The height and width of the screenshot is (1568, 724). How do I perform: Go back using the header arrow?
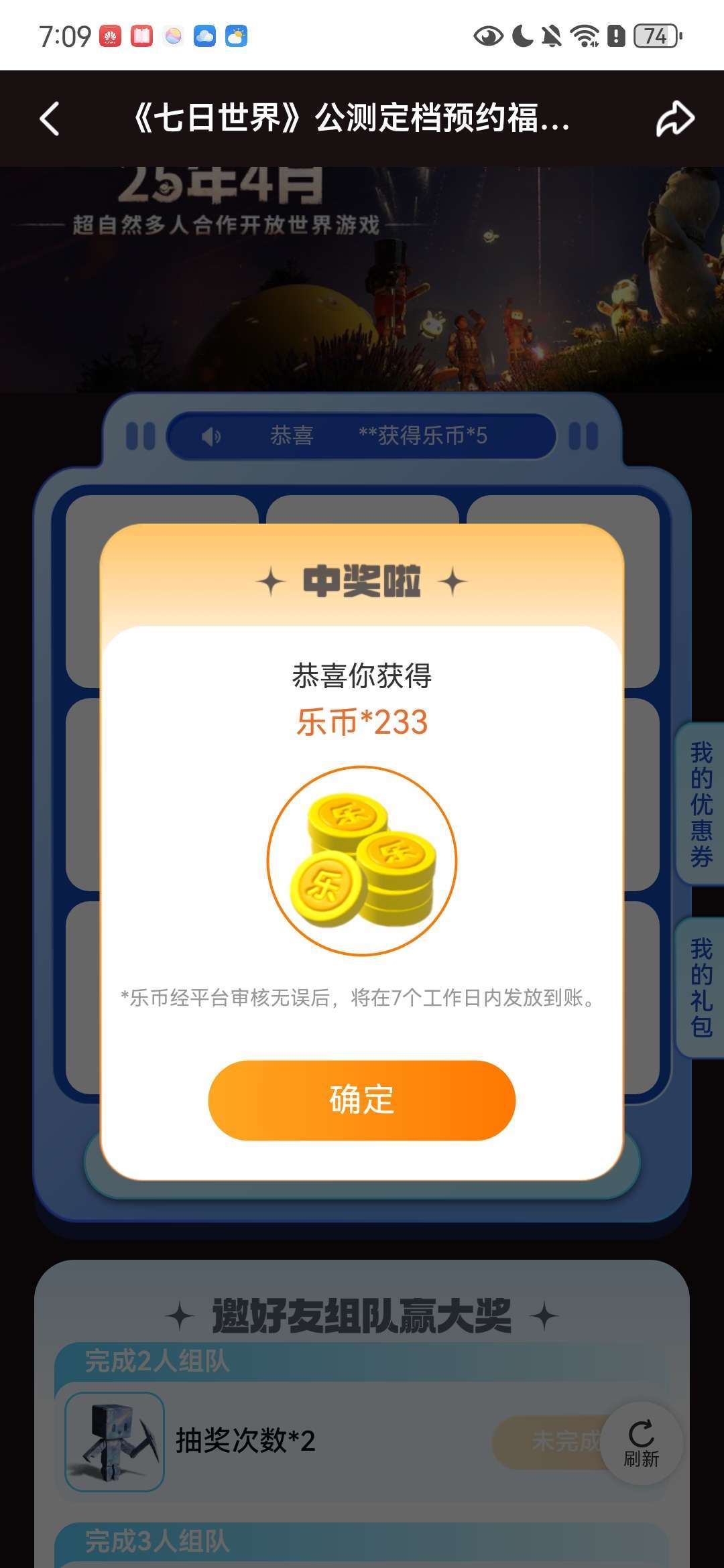click(x=50, y=119)
